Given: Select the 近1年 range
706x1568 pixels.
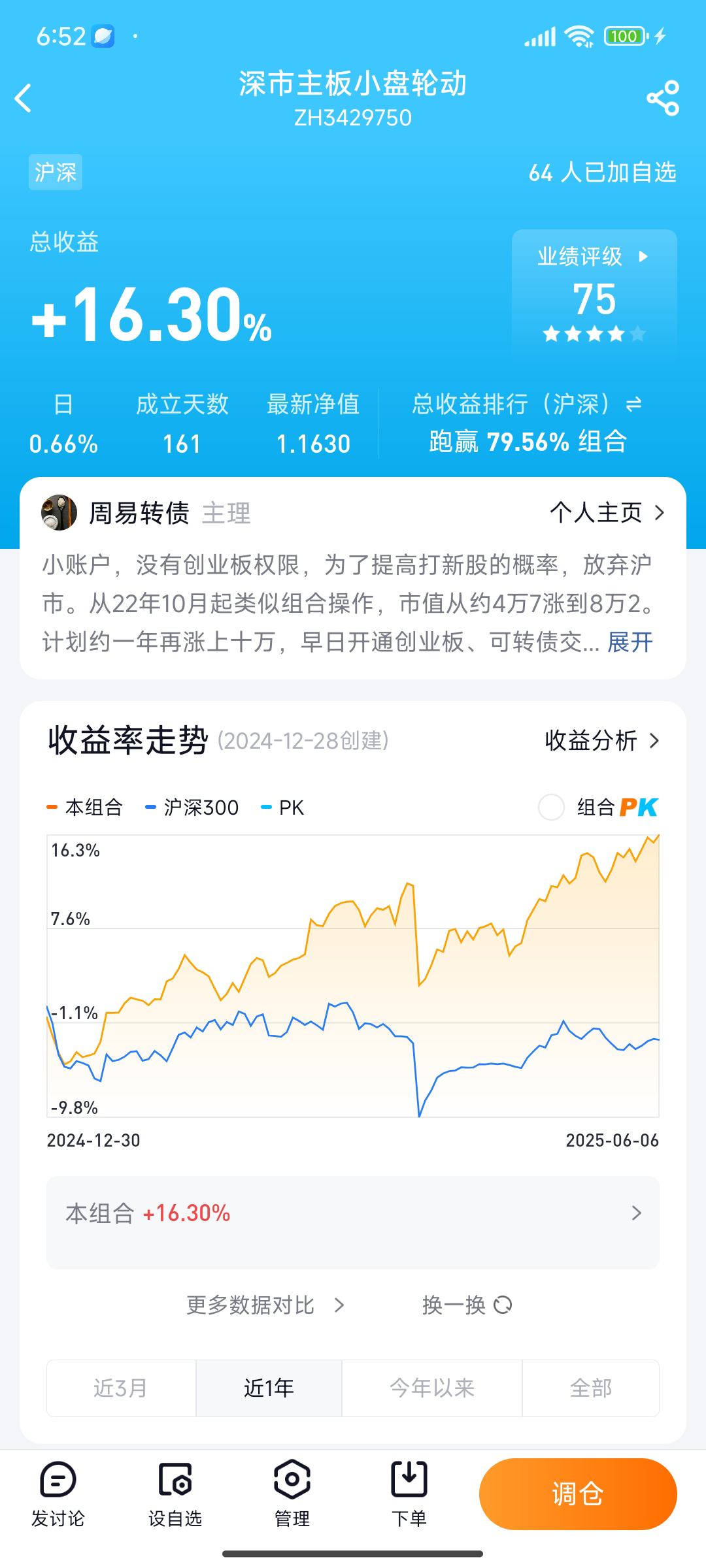Looking at the screenshot, I should (269, 1388).
